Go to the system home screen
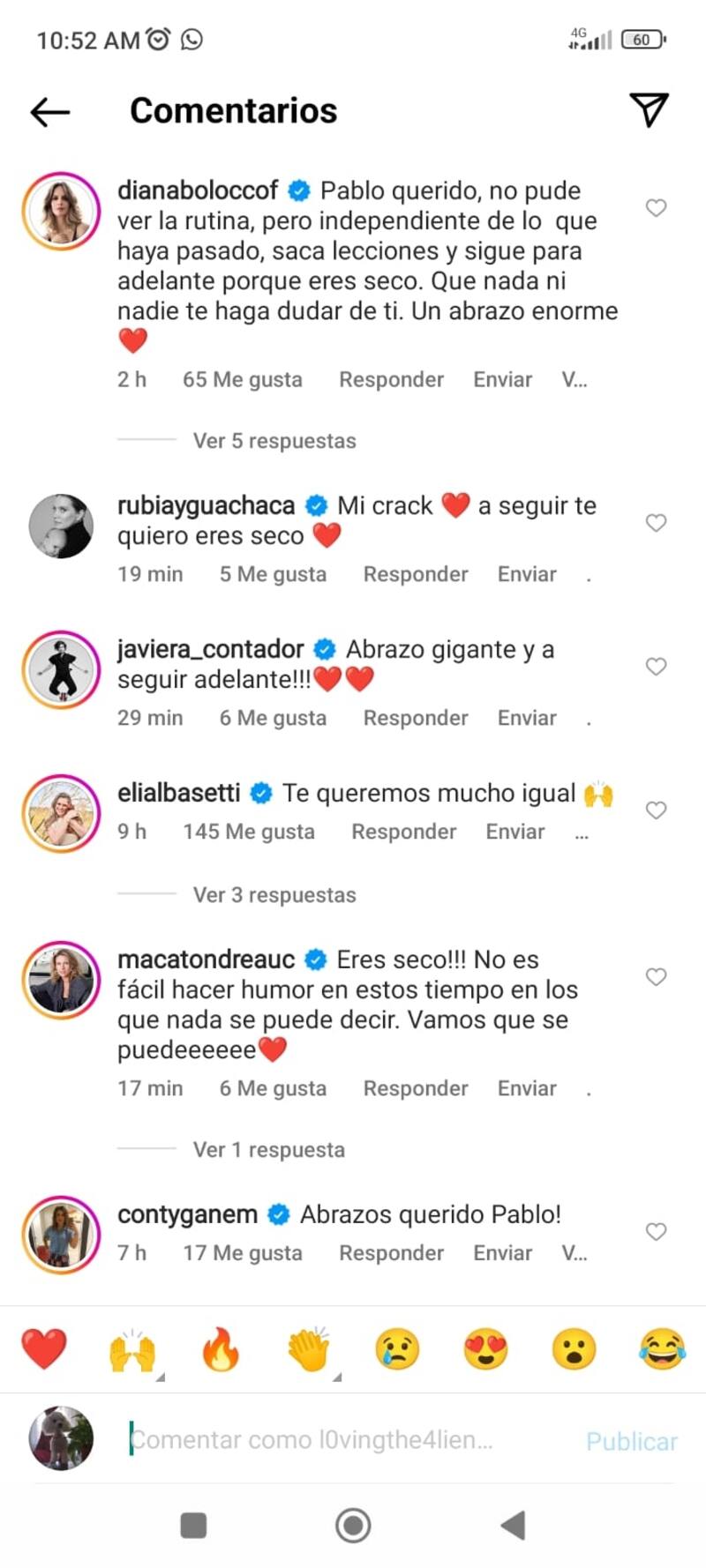This screenshot has height=1568, width=706. click(353, 1525)
